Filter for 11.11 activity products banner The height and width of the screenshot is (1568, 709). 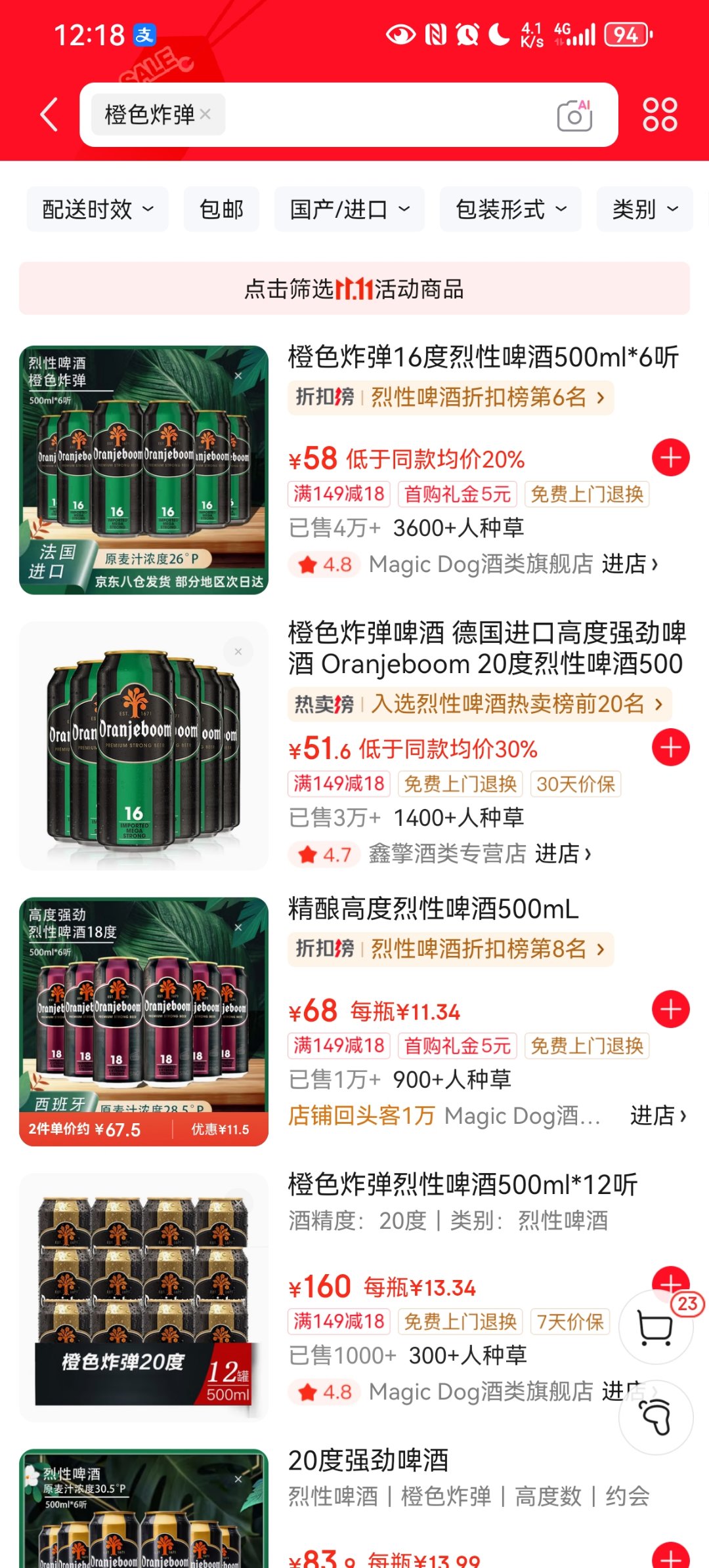(x=354, y=289)
